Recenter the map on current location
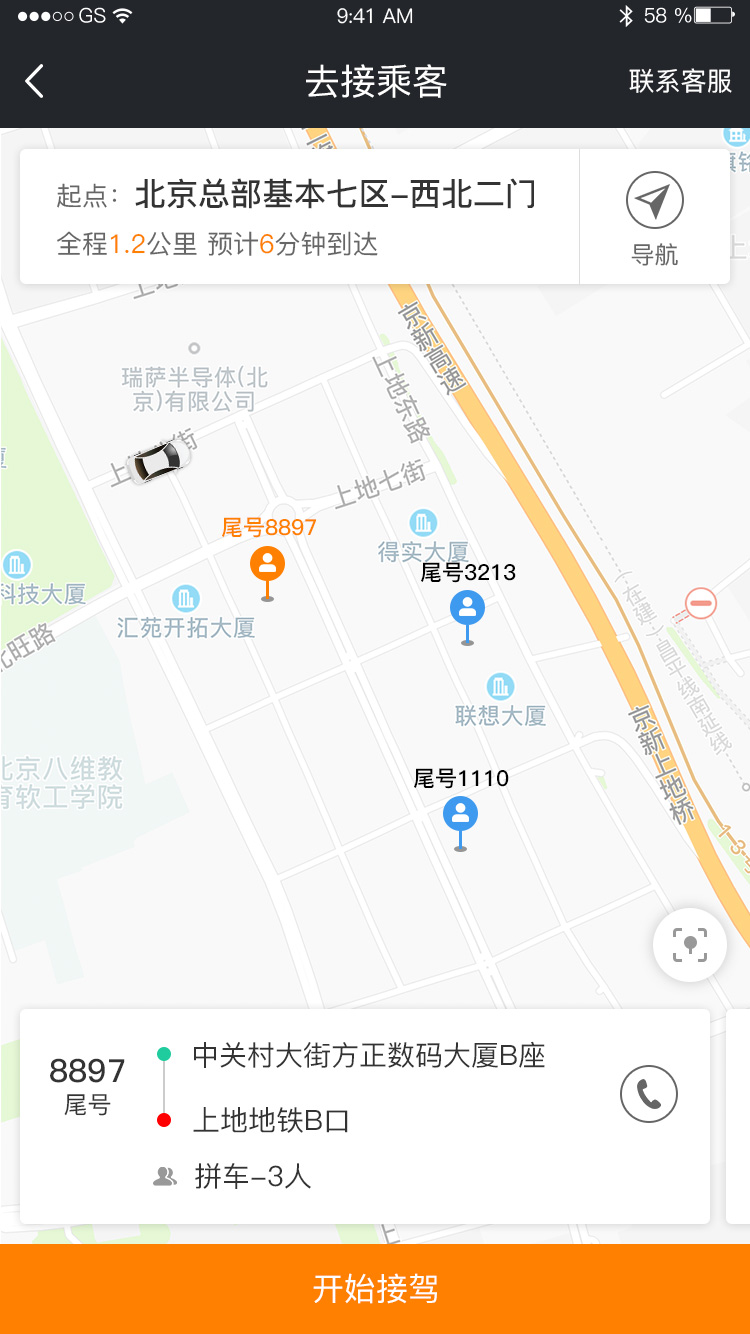The image size is (750, 1334). coord(689,944)
